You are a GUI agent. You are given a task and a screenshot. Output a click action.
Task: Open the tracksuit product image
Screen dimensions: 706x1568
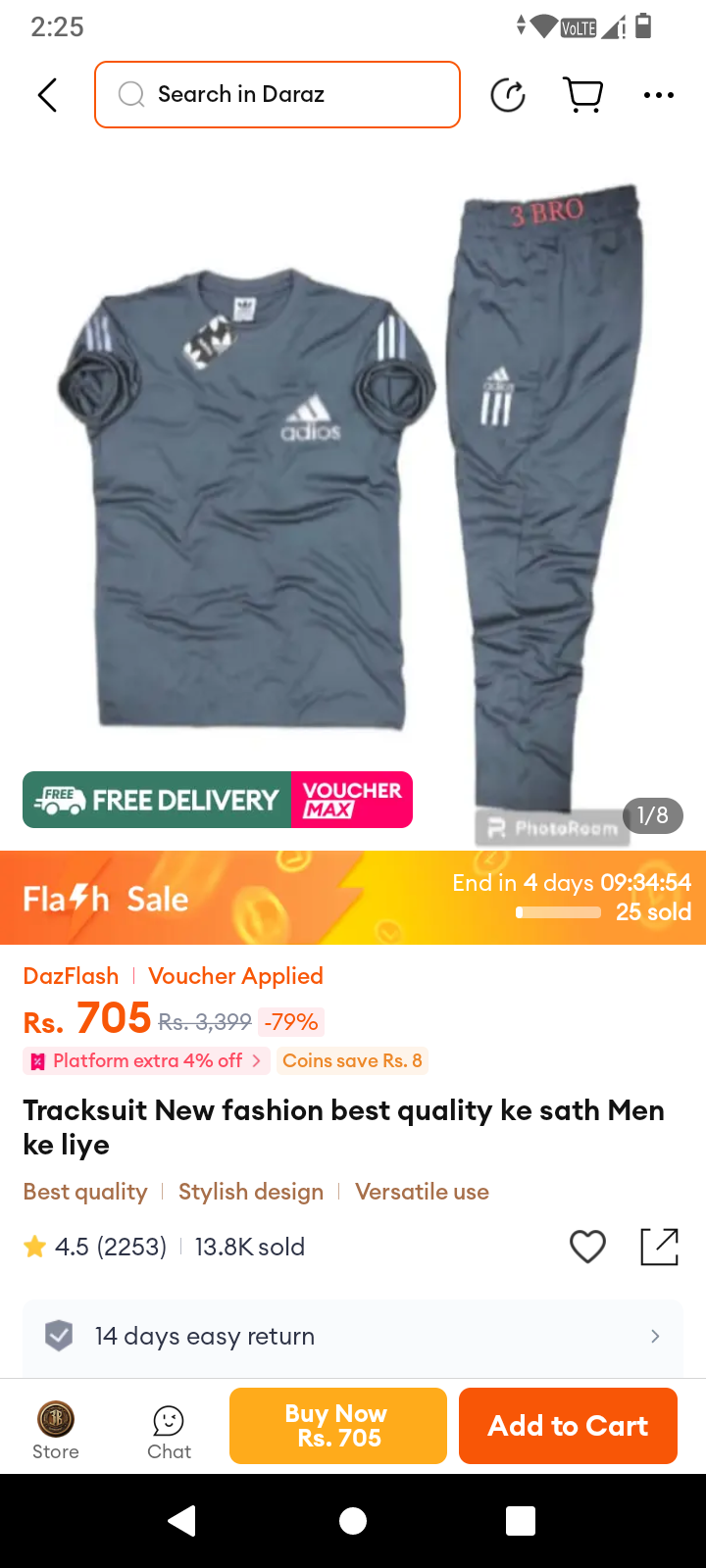[353, 490]
